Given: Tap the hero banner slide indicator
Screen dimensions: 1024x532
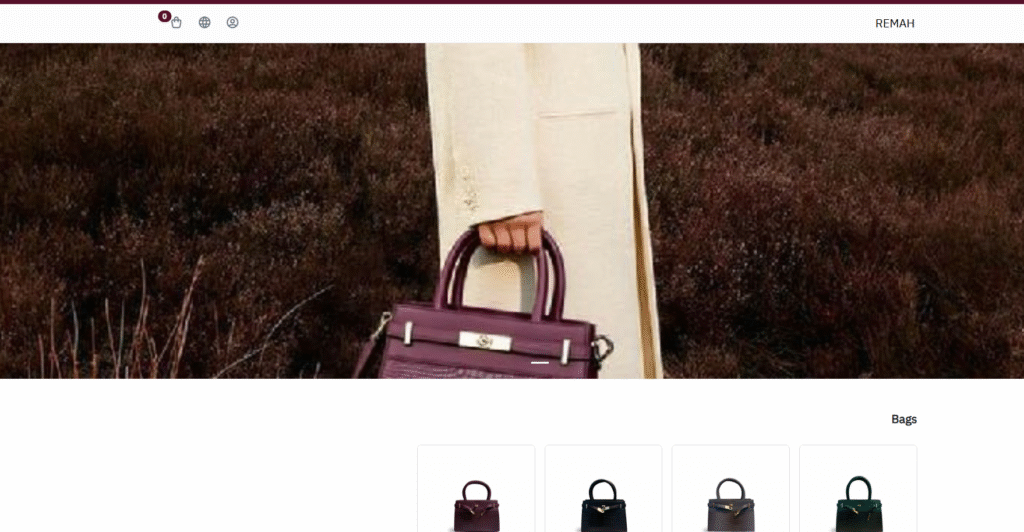Looking at the screenshot, I should click(540, 363).
